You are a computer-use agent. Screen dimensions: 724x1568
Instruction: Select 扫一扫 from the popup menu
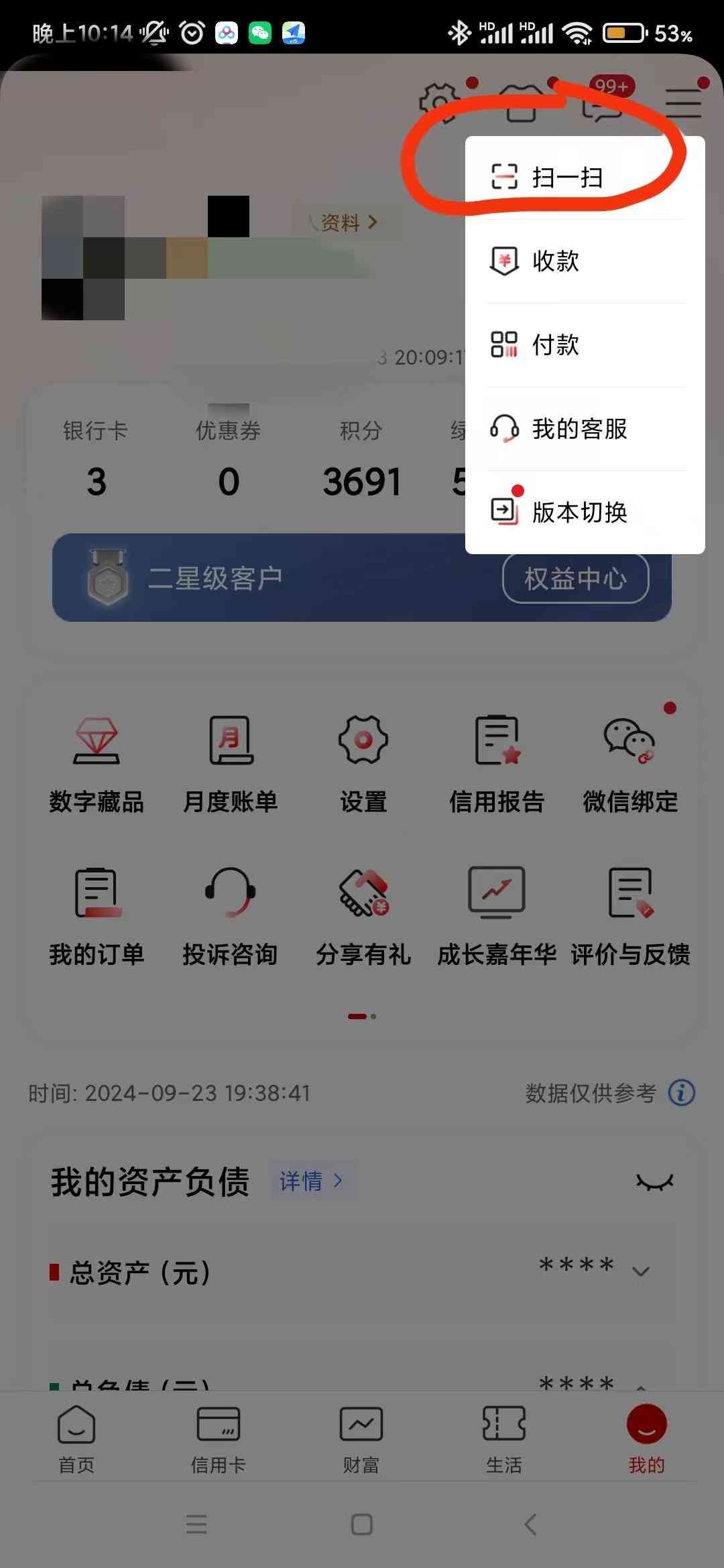[x=566, y=178]
